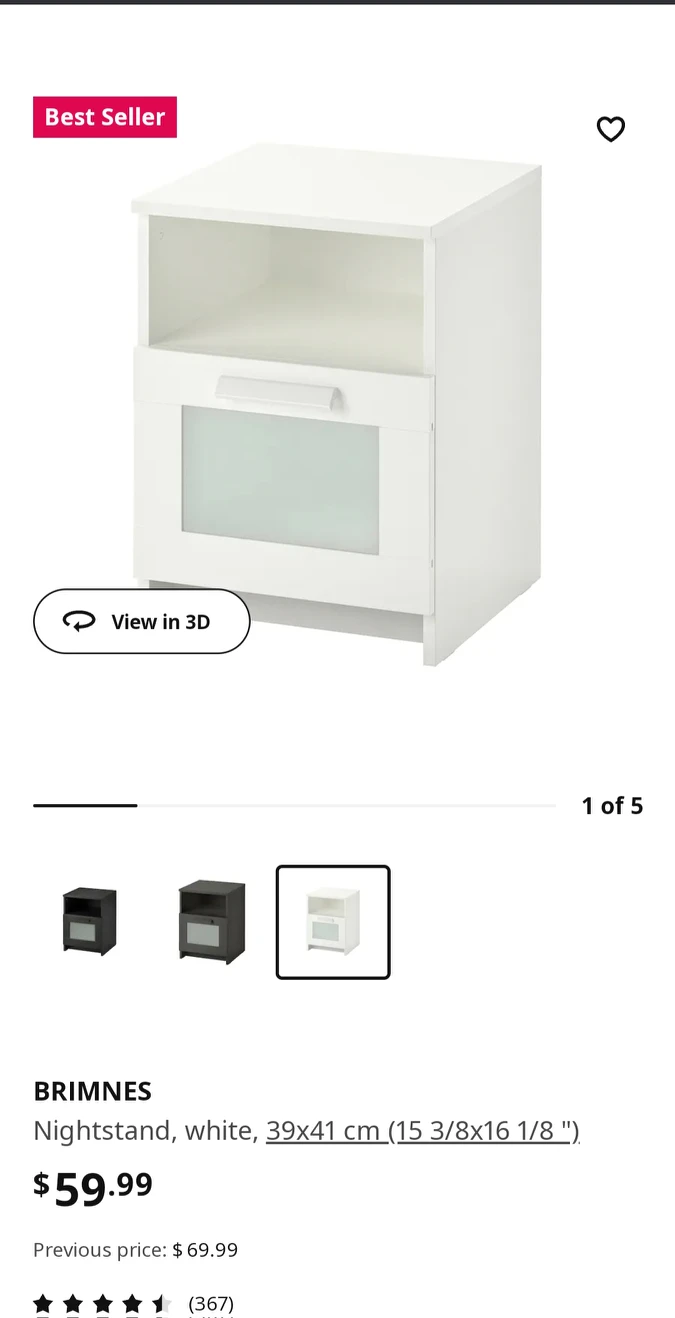Select the larger black nightstand thumbnail
Screen dimensions: 675x1318
pyautogui.click(x=211, y=921)
